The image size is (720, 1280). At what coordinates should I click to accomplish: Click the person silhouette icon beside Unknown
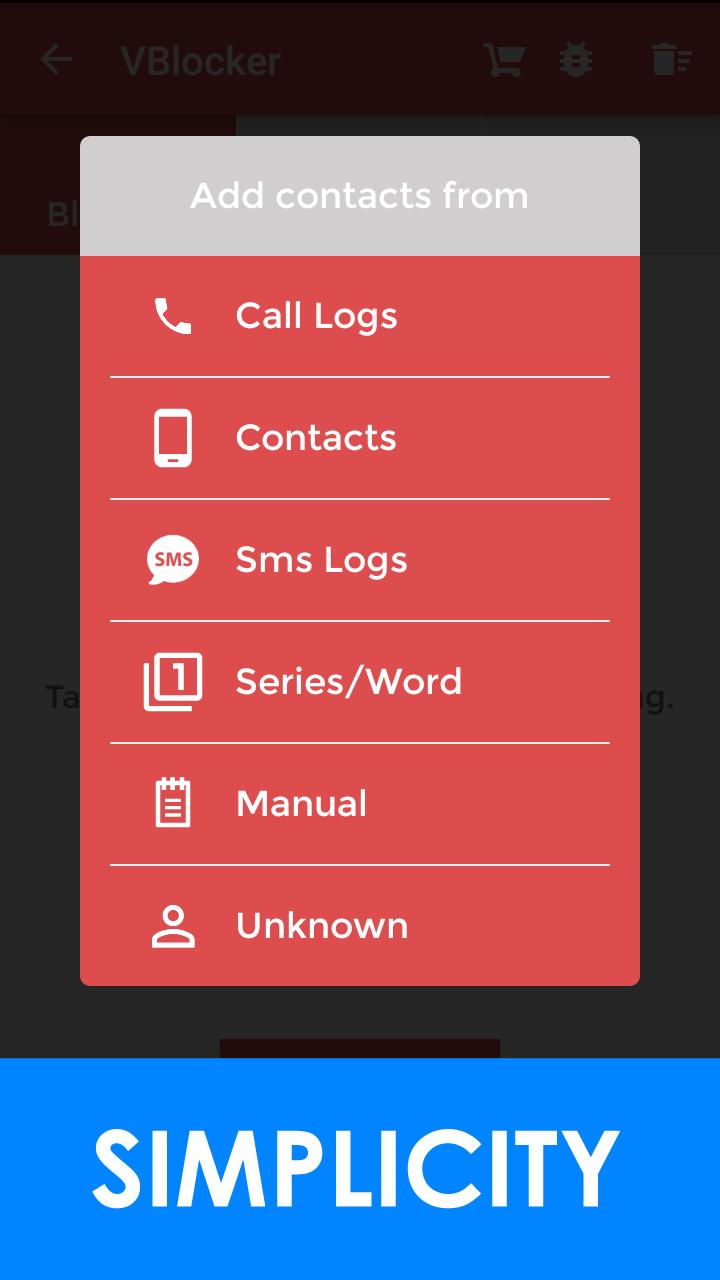[x=172, y=925]
